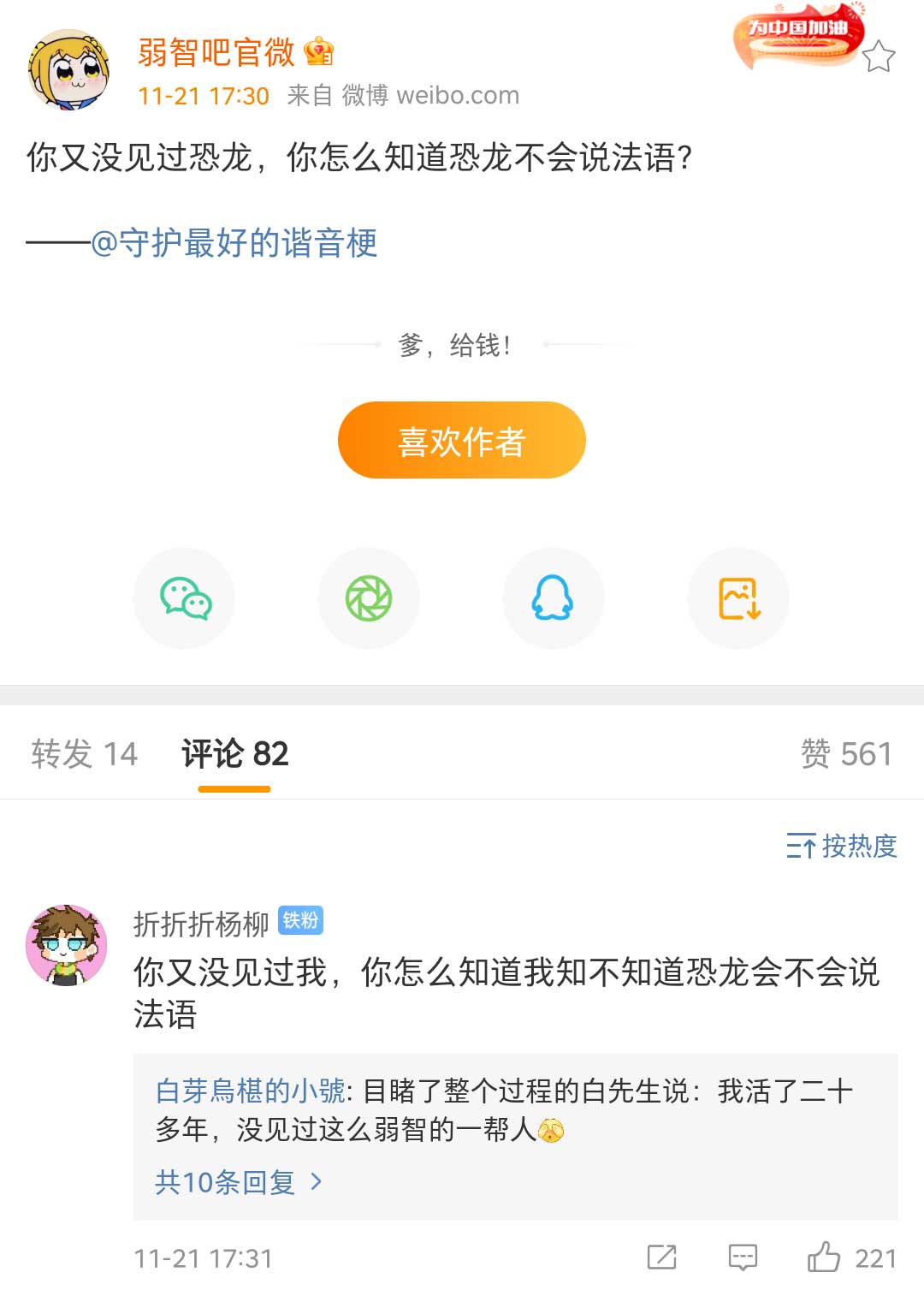Share post to WeChat Moments
The height and width of the screenshot is (1290, 924).
(x=369, y=597)
